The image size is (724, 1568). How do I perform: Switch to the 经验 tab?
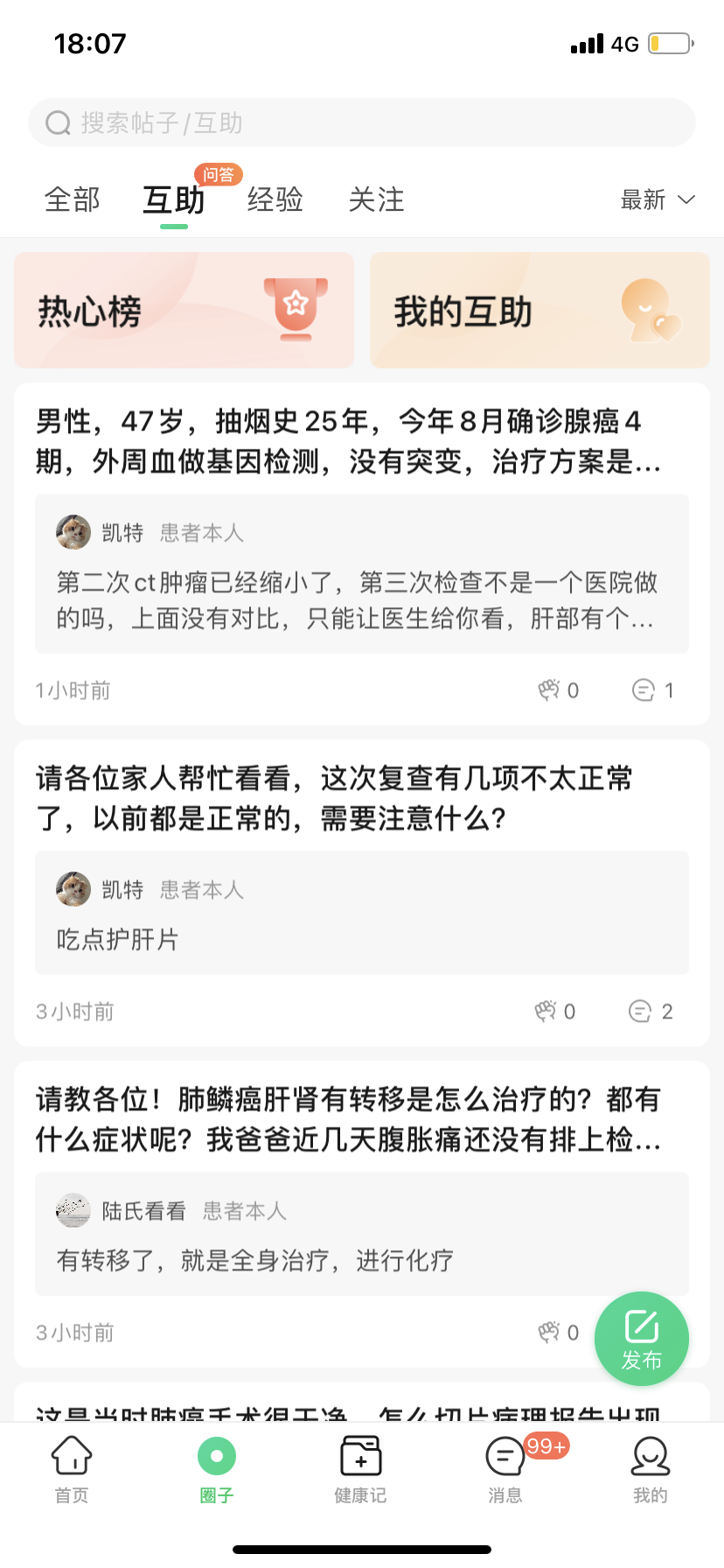[x=275, y=199]
